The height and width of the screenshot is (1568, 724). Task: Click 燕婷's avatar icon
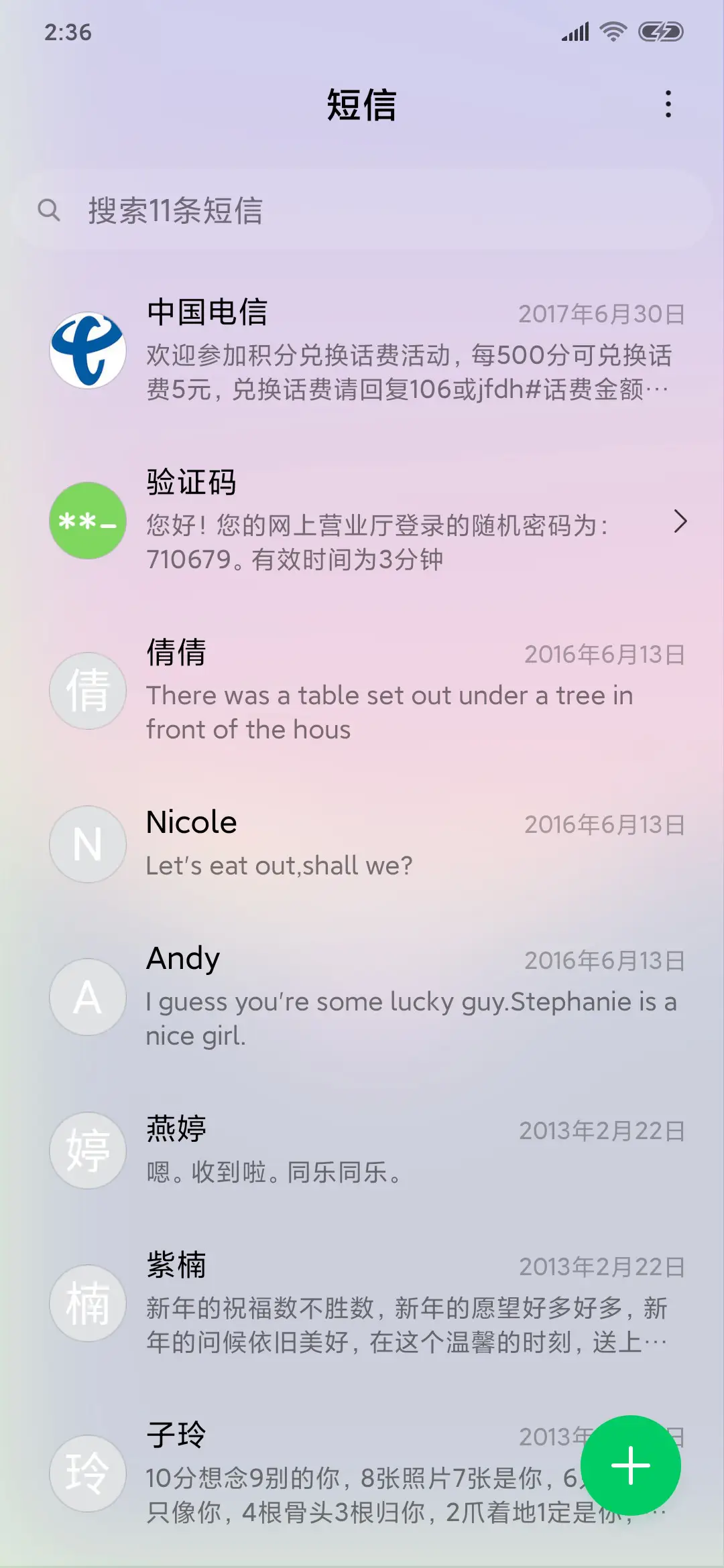click(x=87, y=1151)
